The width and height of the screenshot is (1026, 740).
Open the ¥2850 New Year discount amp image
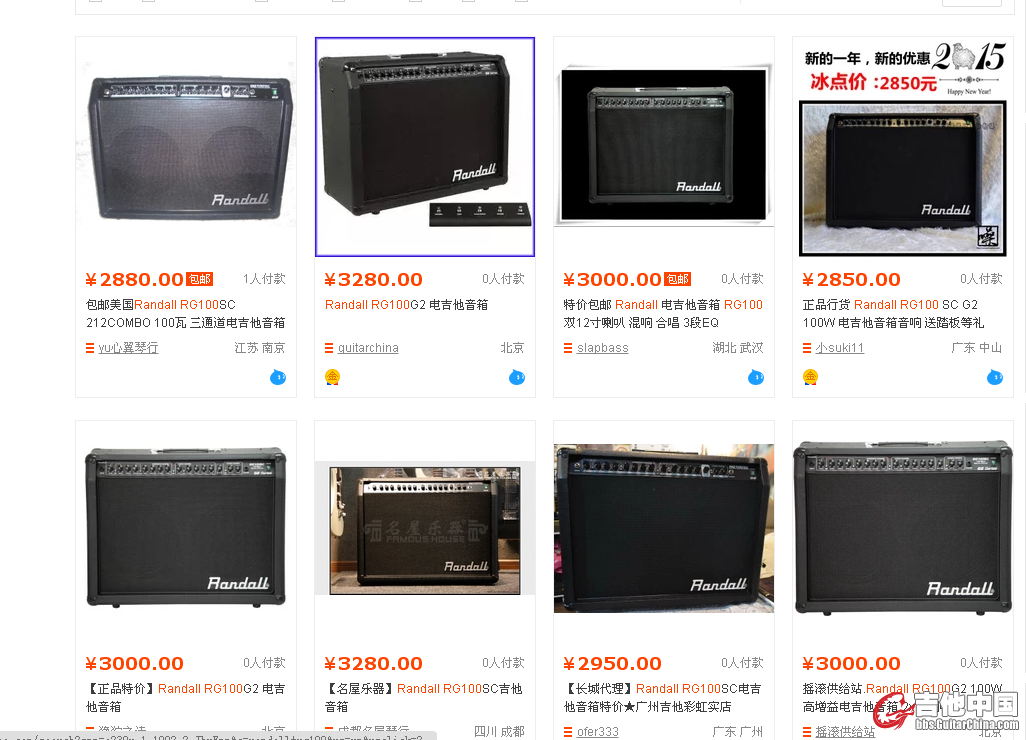coord(903,147)
